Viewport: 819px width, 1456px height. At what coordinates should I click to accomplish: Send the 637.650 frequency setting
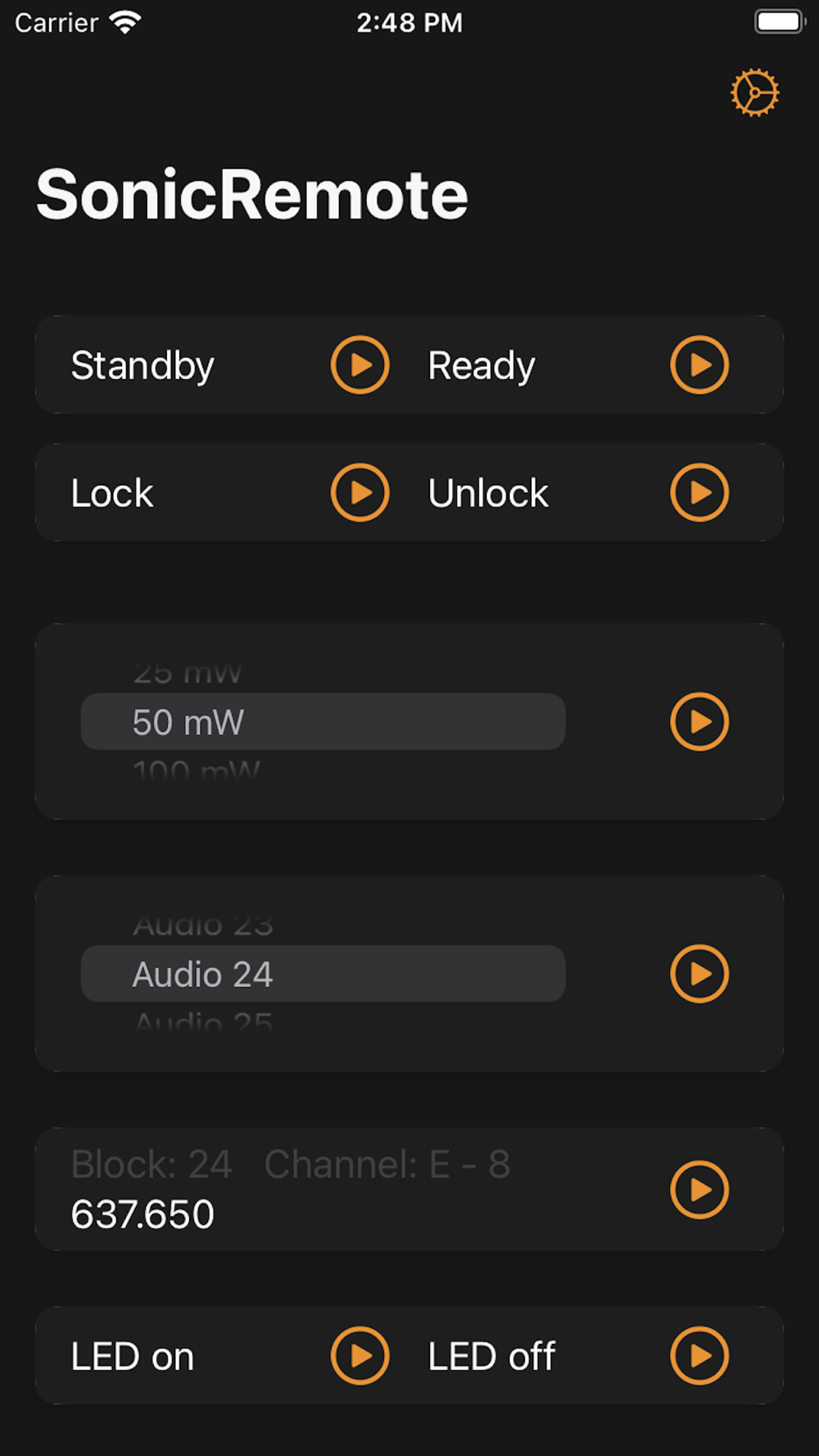tap(699, 1189)
